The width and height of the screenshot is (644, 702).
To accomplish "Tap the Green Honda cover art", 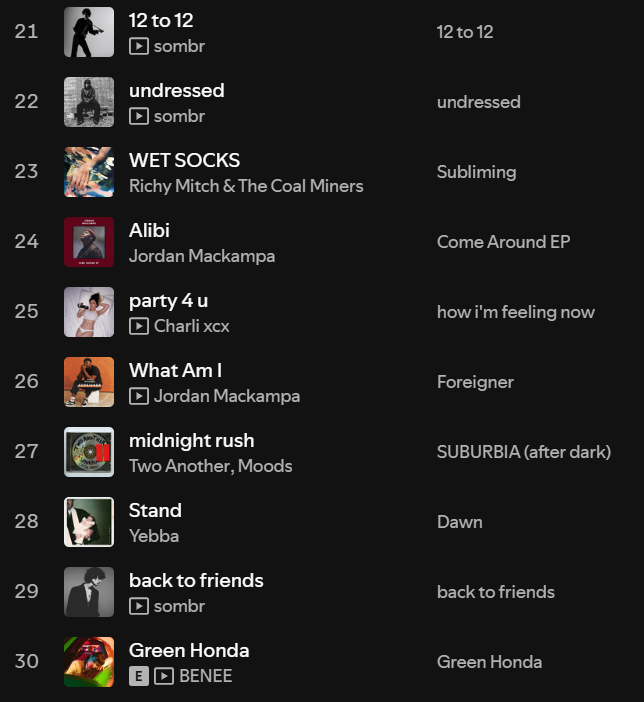I will (89, 662).
